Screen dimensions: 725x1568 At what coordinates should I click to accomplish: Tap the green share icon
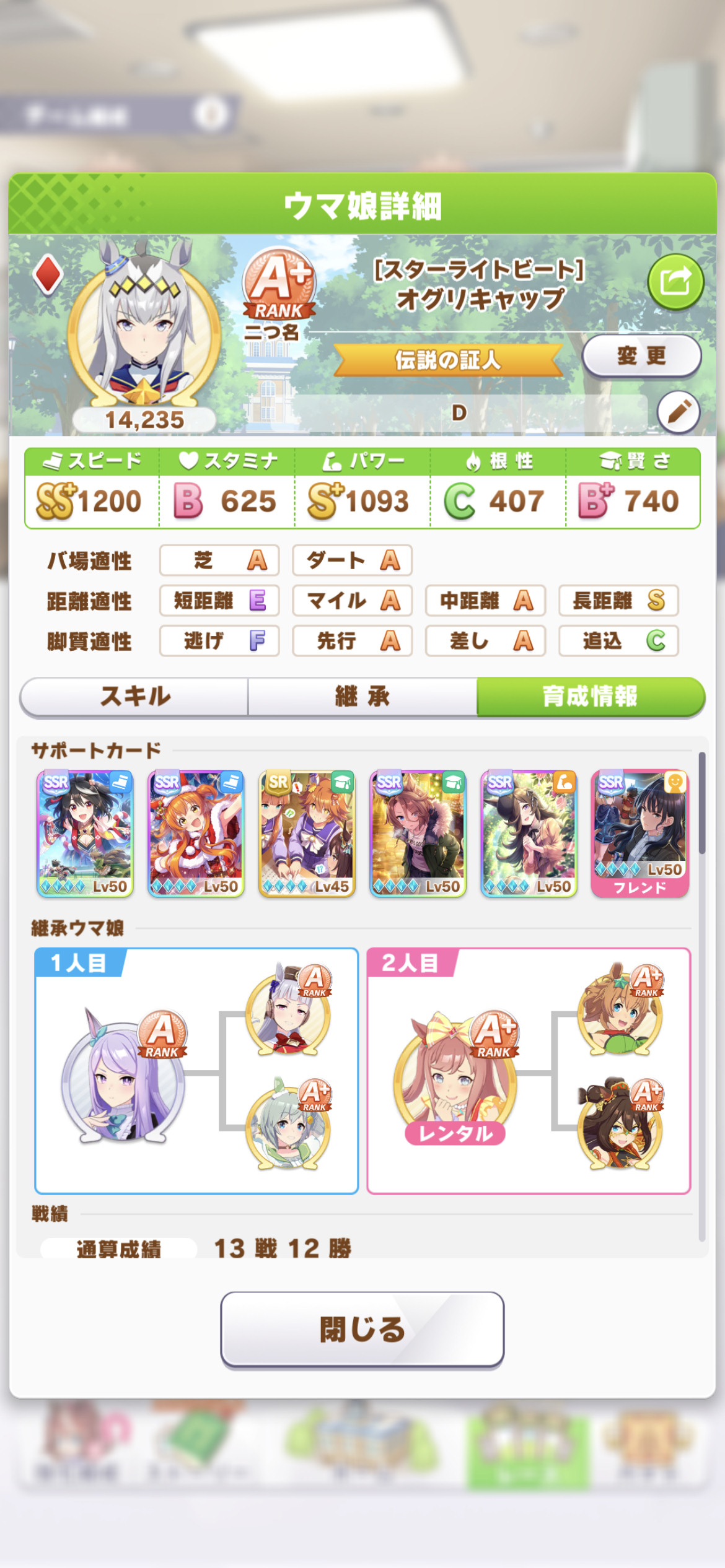pos(675,282)
